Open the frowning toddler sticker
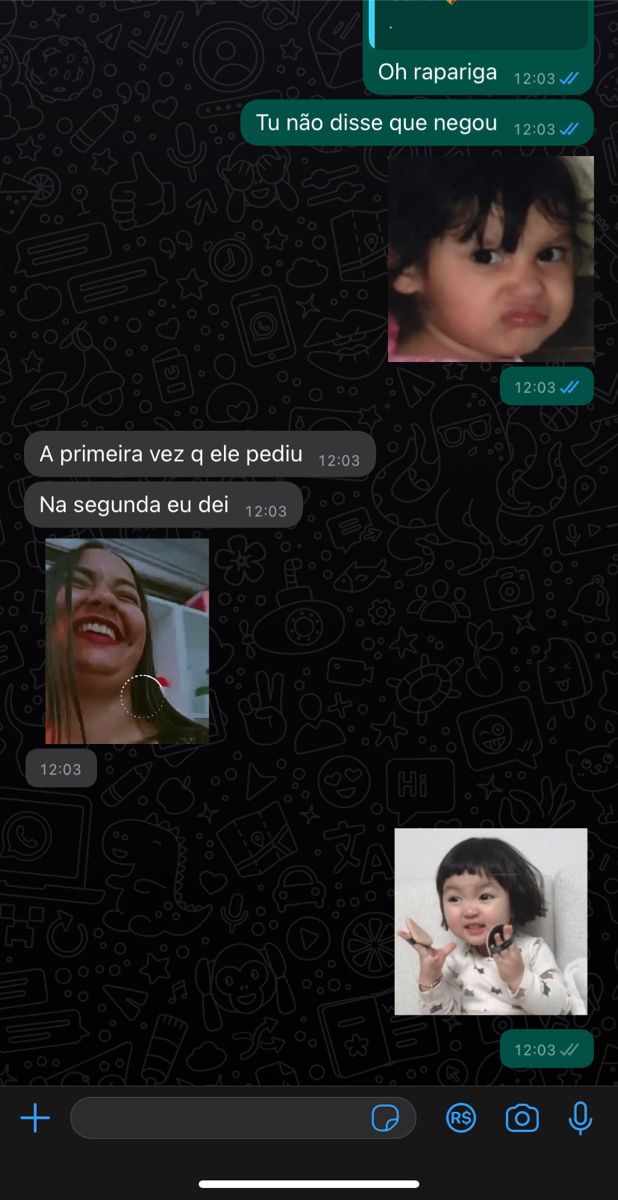 [490, 259]
